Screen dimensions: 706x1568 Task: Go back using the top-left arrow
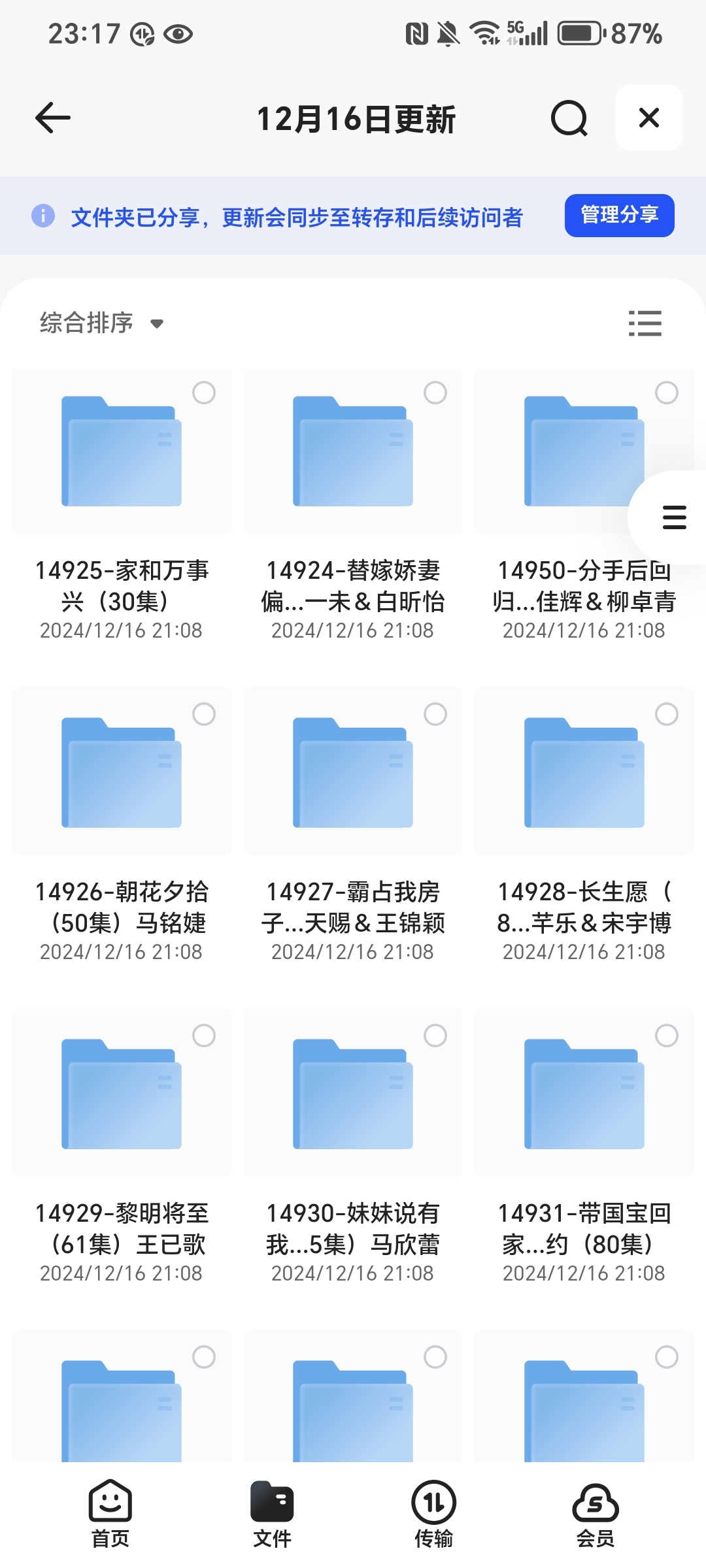click(x=53, y=118)
